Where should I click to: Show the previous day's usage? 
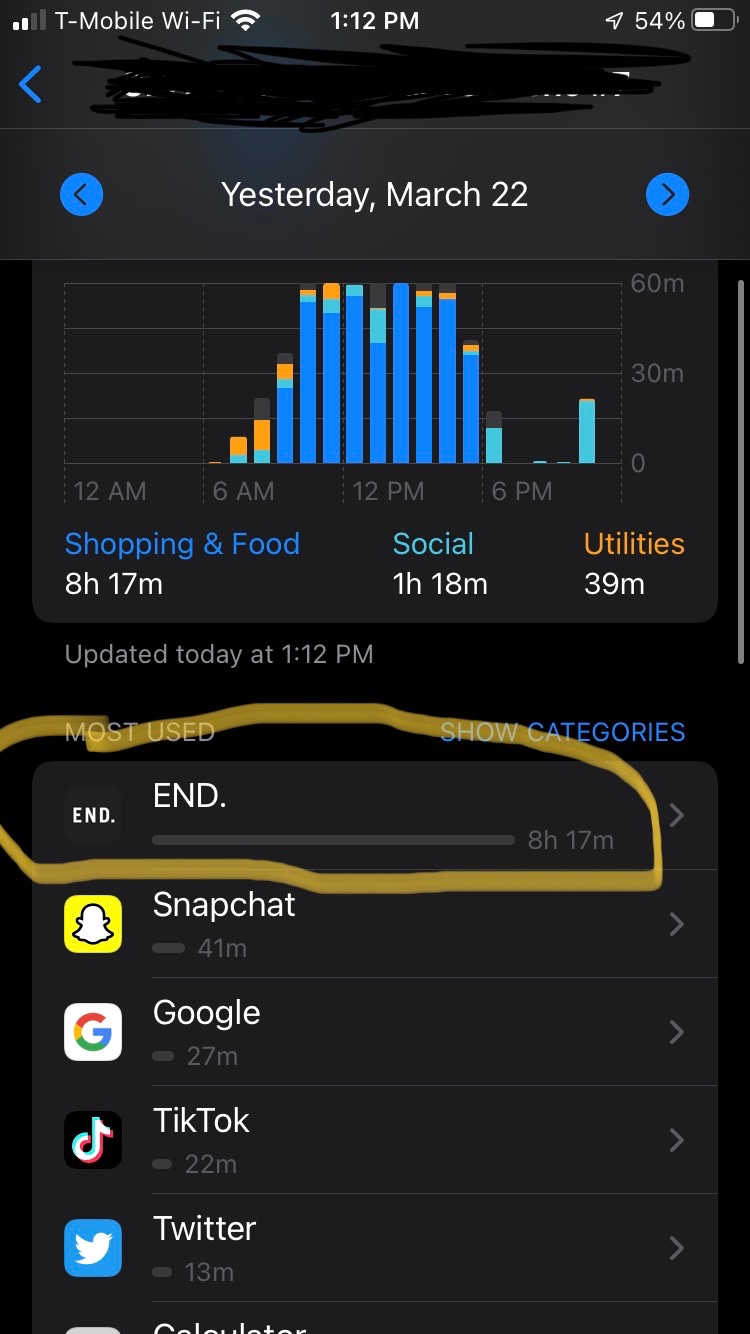click(x=82, y=195)
